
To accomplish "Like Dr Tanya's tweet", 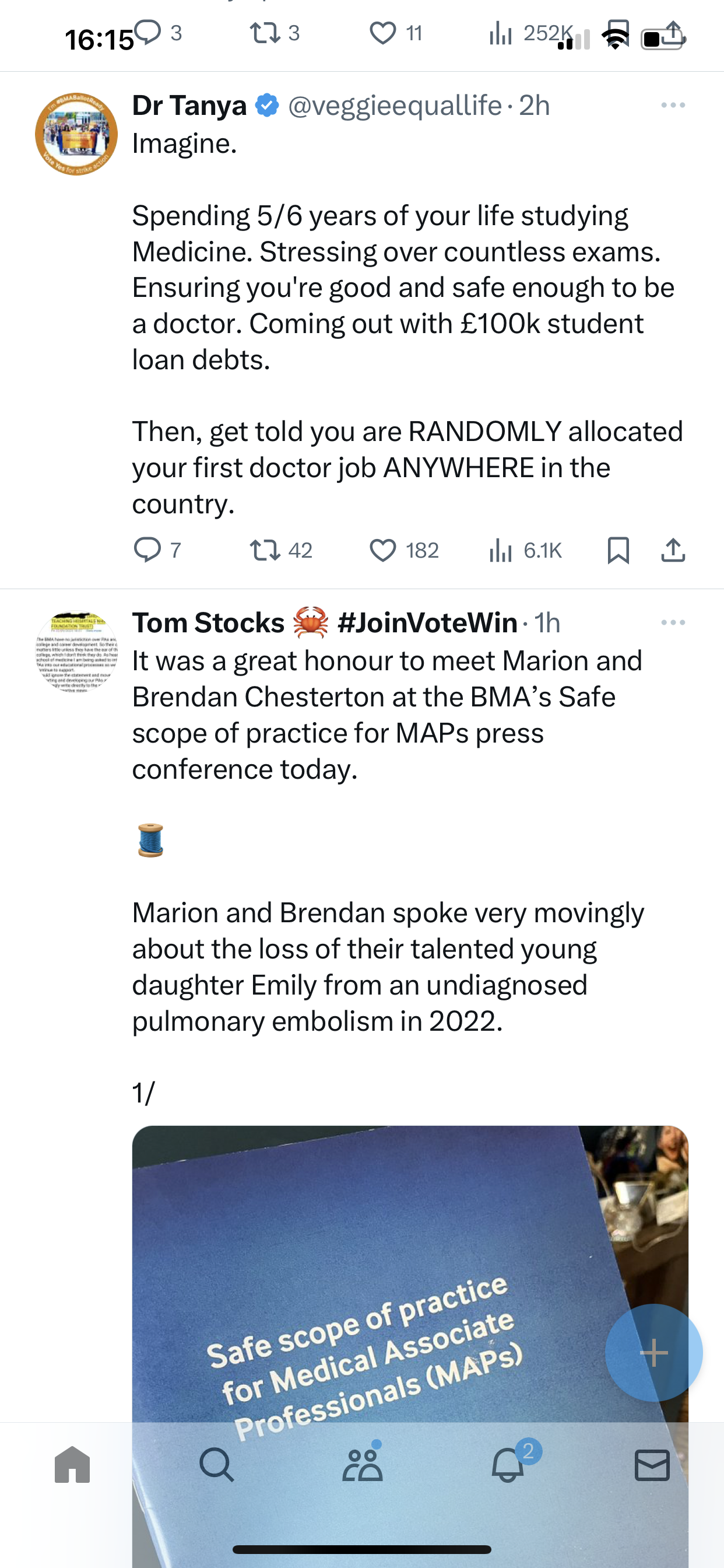I will 404,550.
